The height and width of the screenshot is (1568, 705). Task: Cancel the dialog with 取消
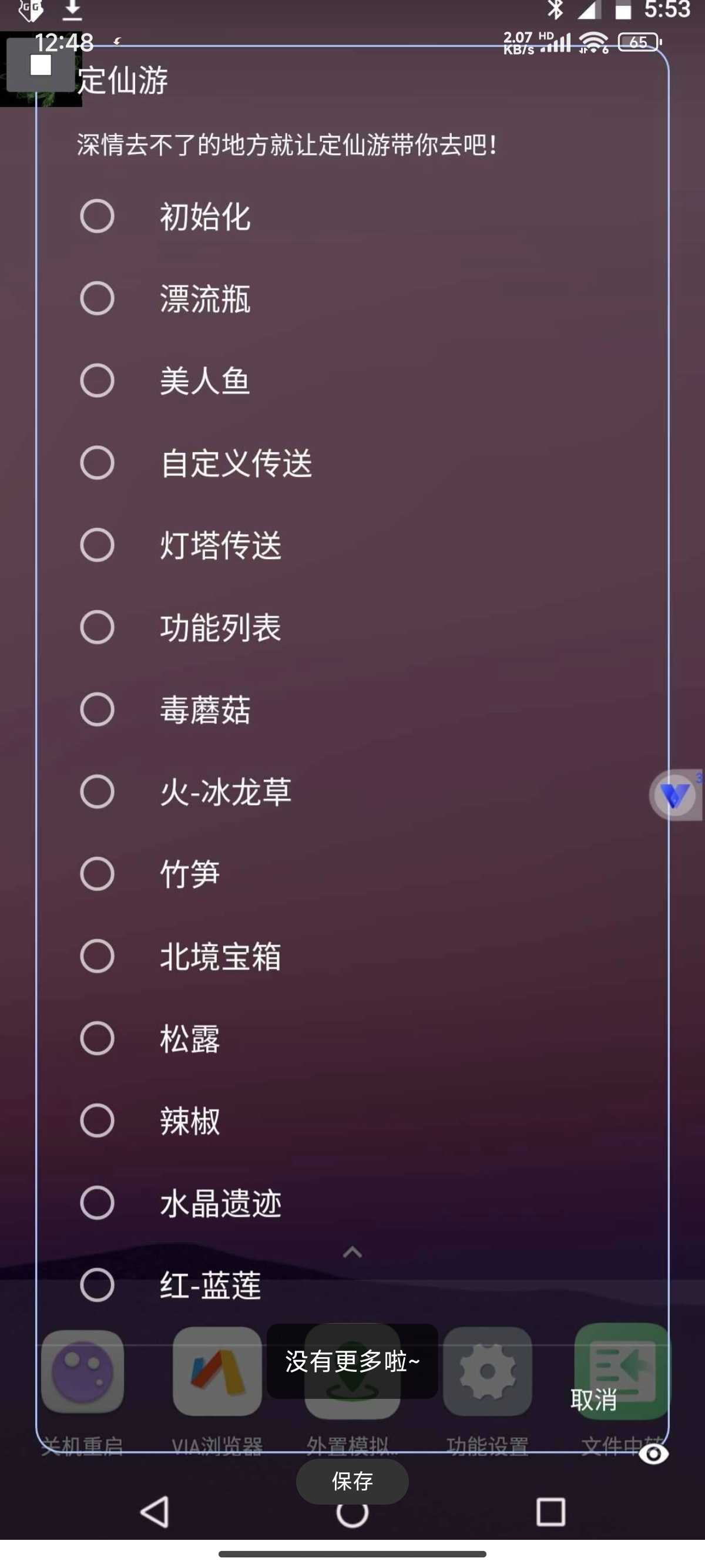[x=593, y=1399]
